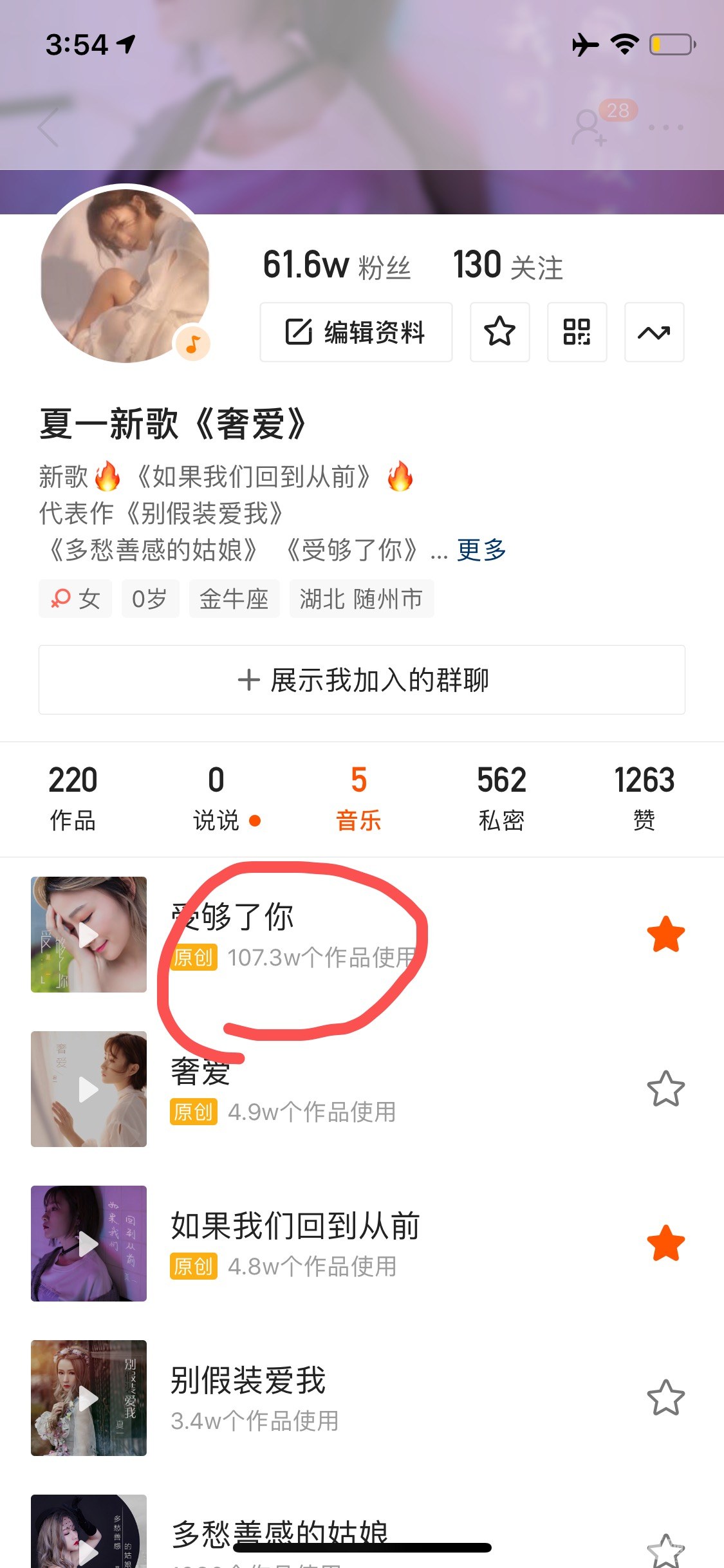Tap 编辑资料 to edit profile
724x1568 pixels.
coord(356,332)
